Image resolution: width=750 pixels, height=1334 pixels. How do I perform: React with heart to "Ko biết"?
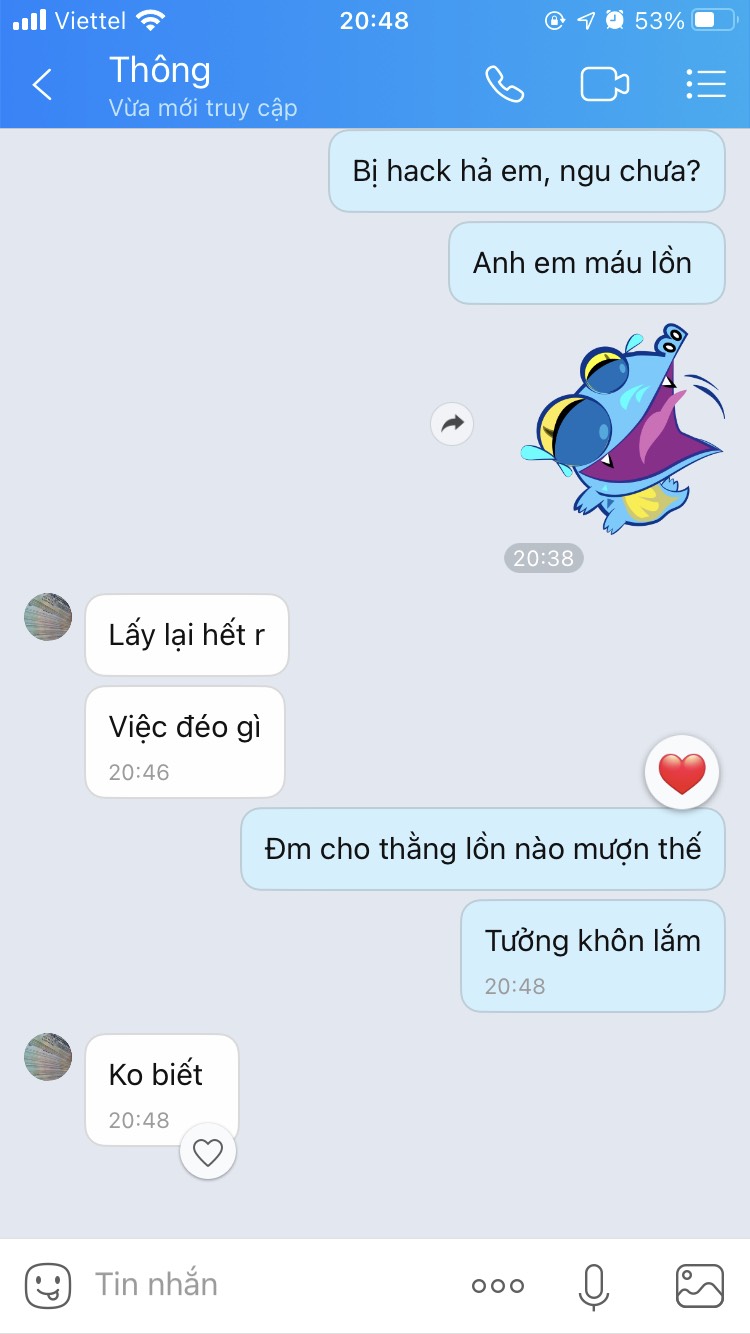click(x=207, y=1153)
